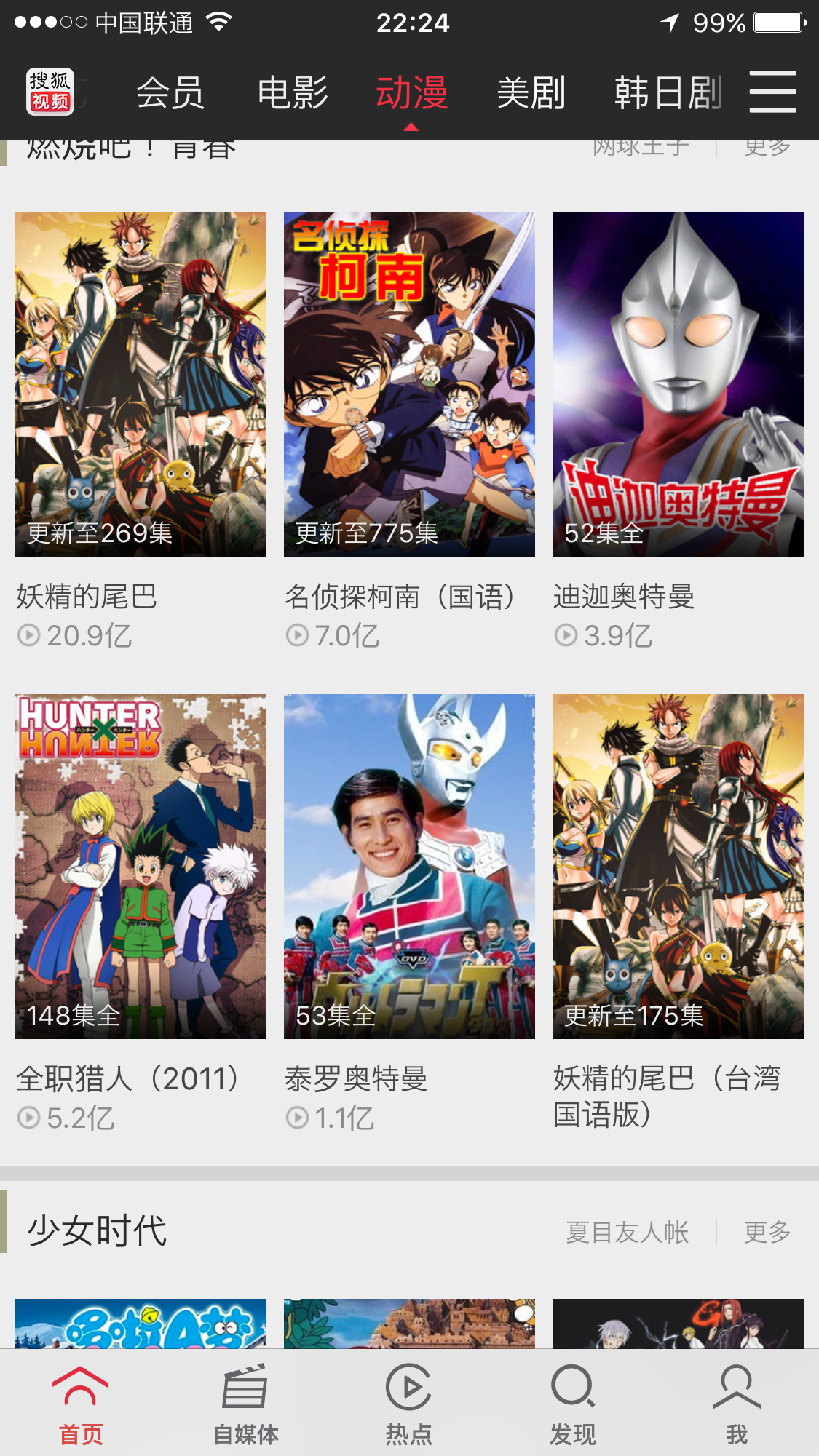Switch to the 热点 tab

coord(409,1405)
